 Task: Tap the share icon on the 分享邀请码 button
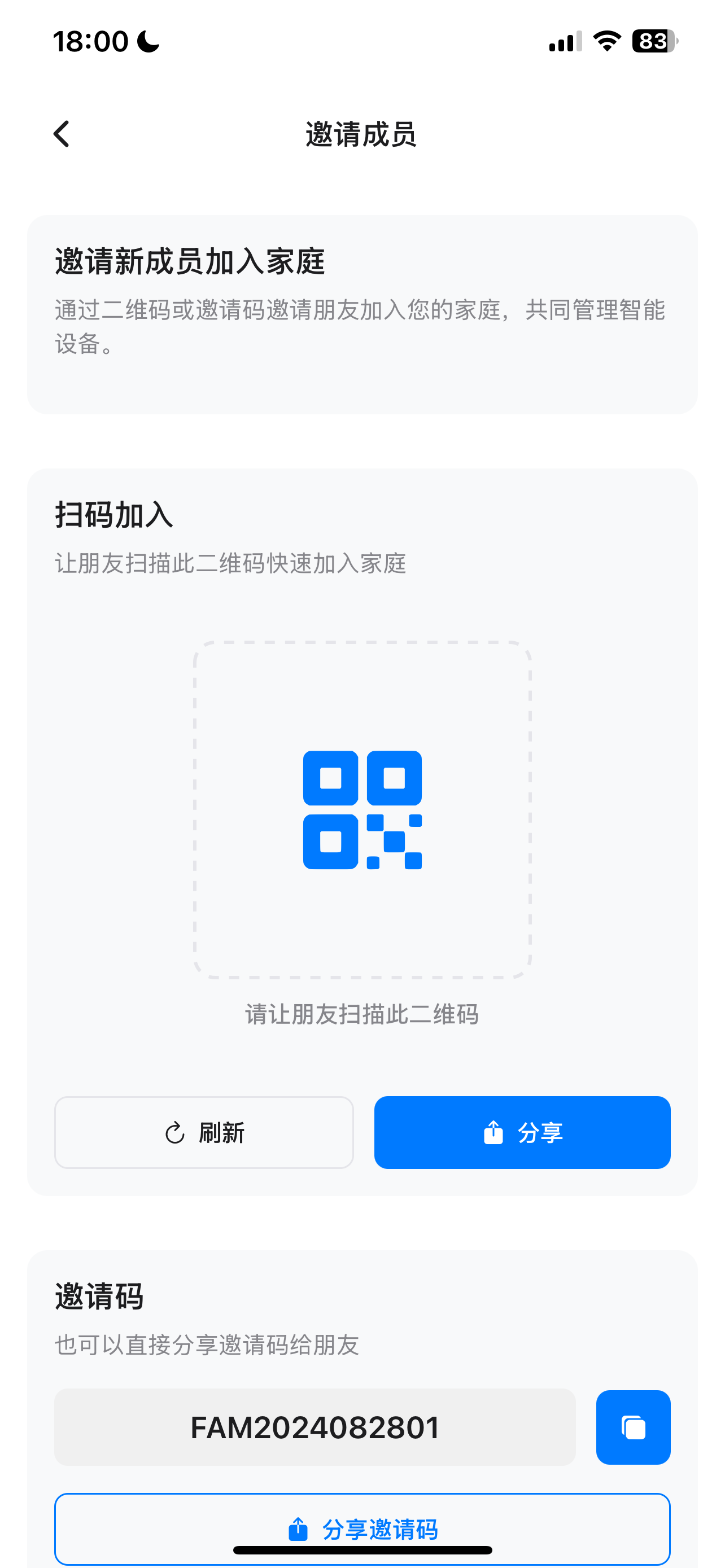298,1529
